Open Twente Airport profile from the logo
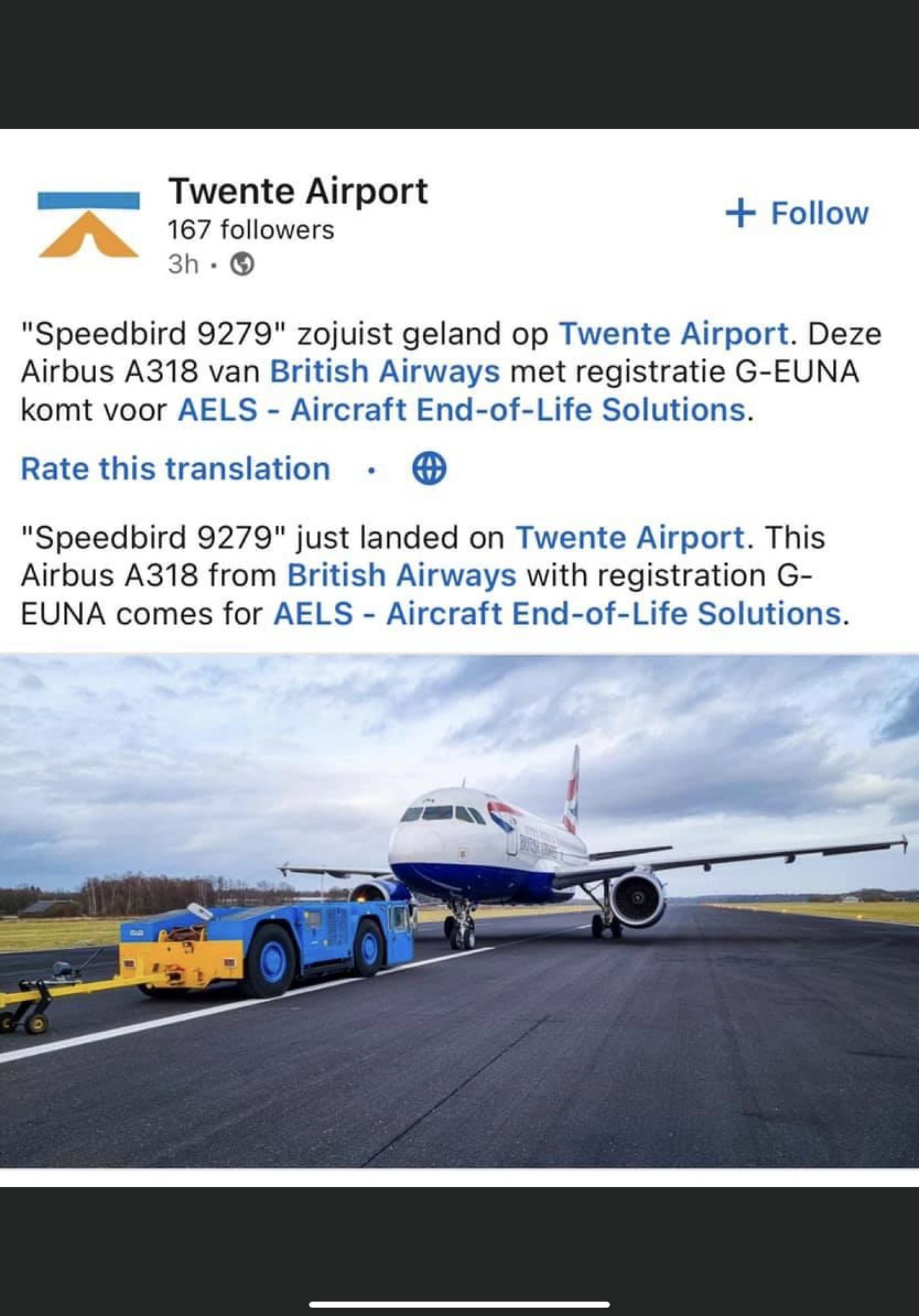Screen dimensions: 919x1316 [x=89, y=224]
